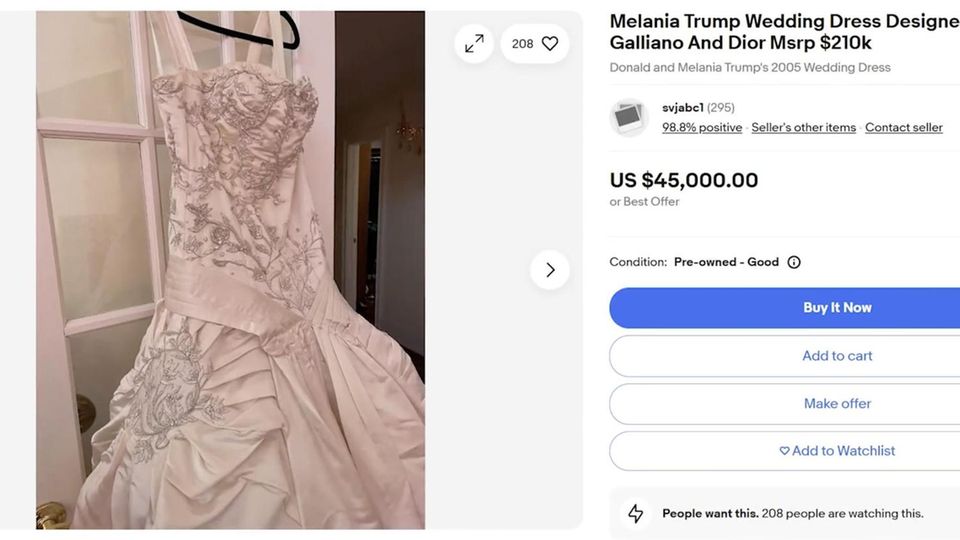Add this listing to Watchlist
Screen dimensions: 960x540
pos(837,451)
